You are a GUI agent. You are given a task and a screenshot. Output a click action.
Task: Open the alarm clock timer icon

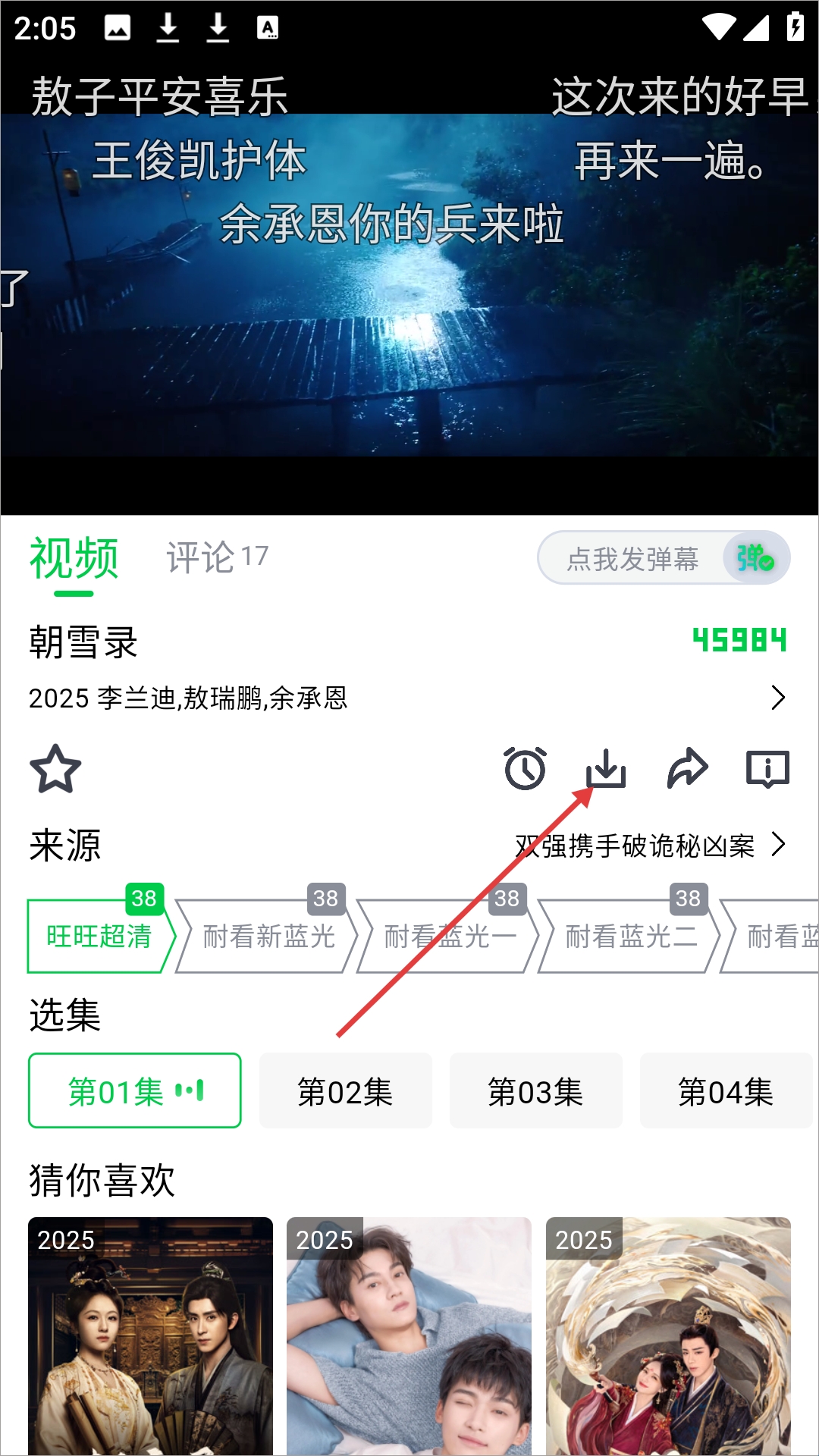click(525, 769)
